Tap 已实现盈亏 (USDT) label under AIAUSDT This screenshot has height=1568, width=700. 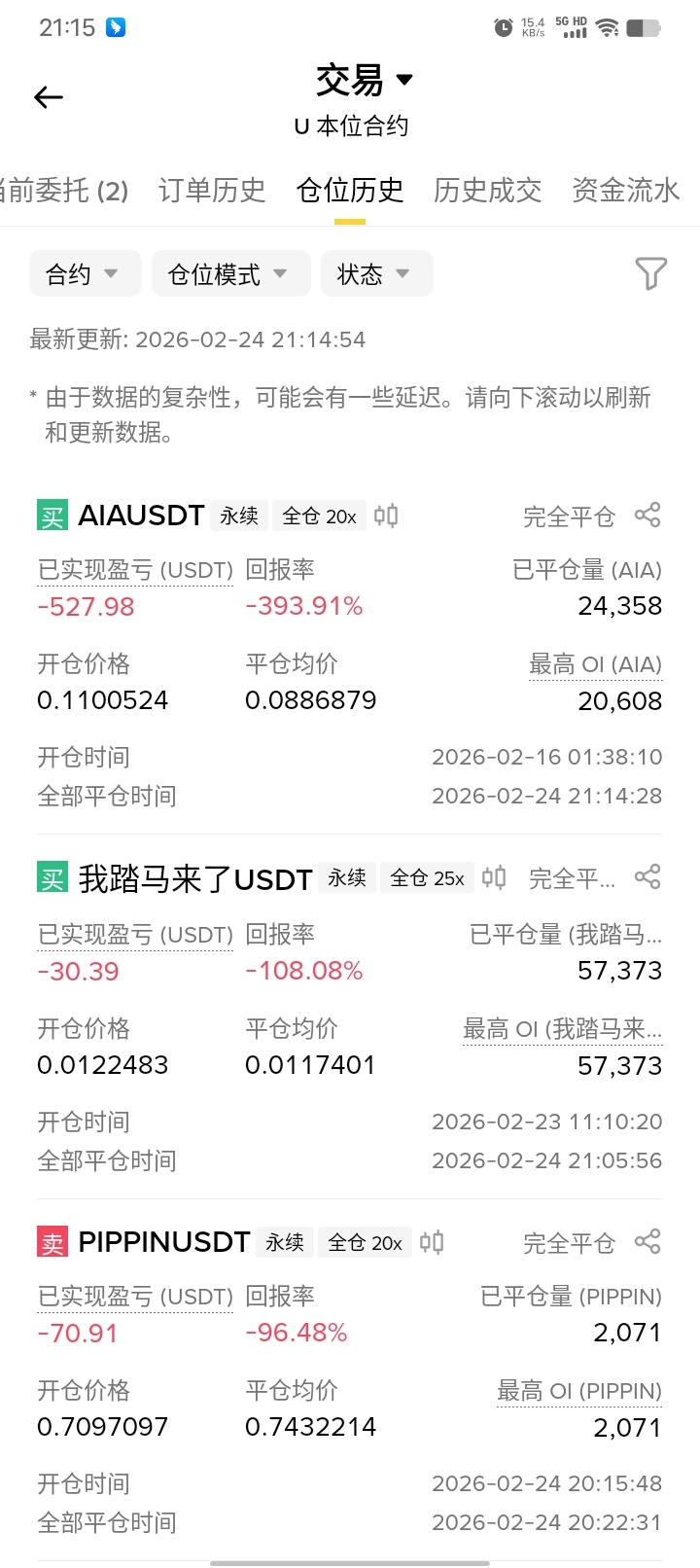pos(135,570)
